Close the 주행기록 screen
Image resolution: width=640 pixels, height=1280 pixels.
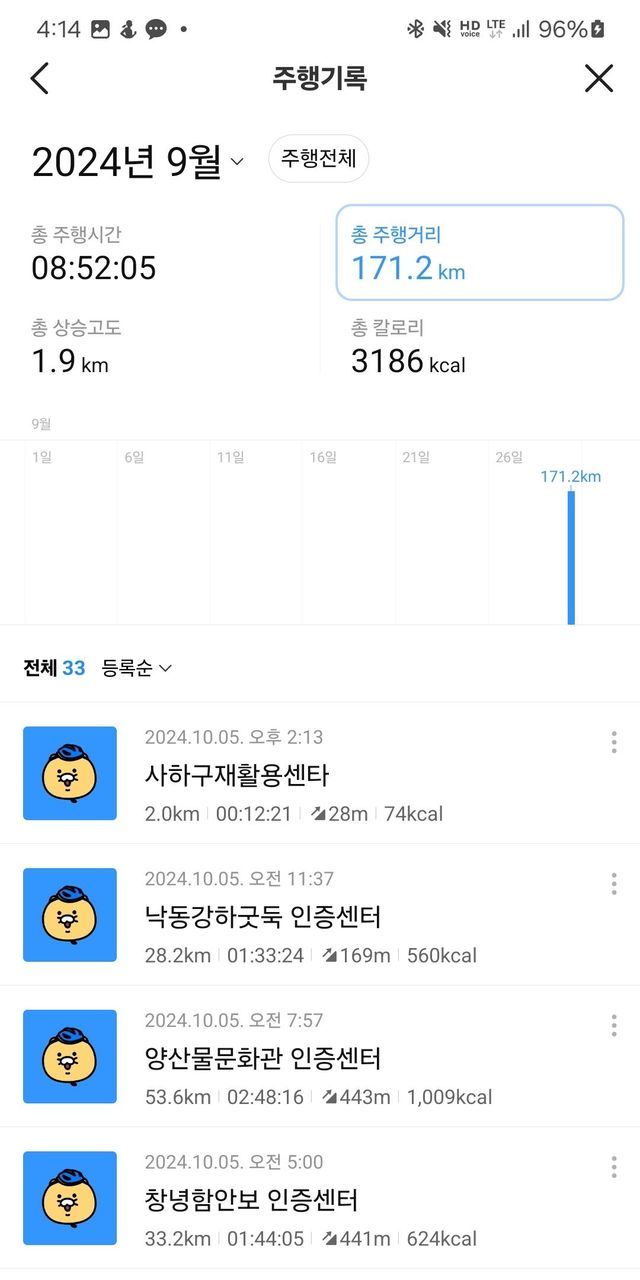(x=598, y=78)
